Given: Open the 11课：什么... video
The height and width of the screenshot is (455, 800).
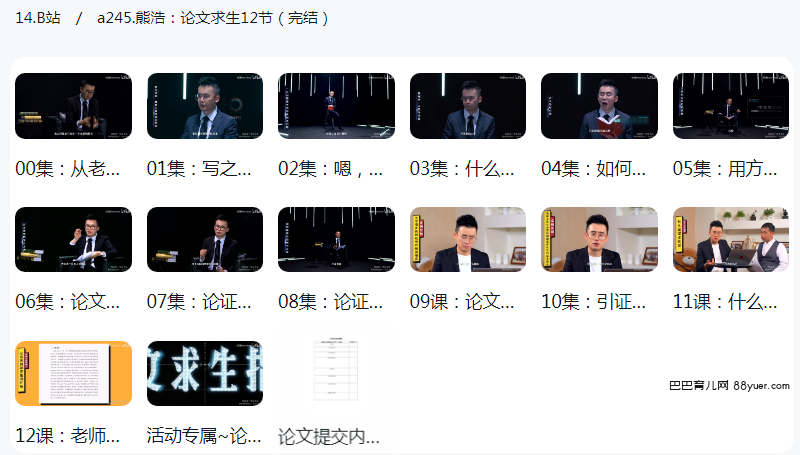Looking at the screenshot, I should coord(731,240).
